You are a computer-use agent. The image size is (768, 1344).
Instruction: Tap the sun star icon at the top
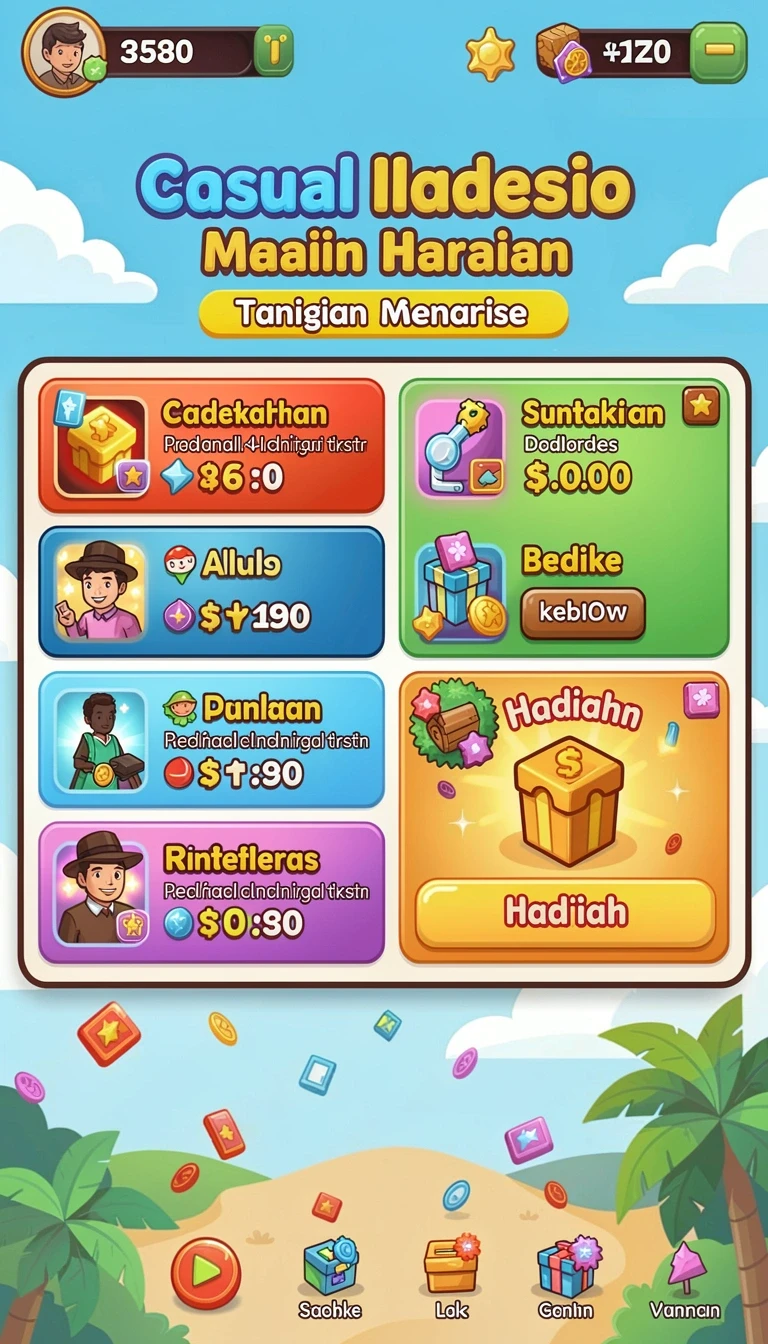click(491, 54)
